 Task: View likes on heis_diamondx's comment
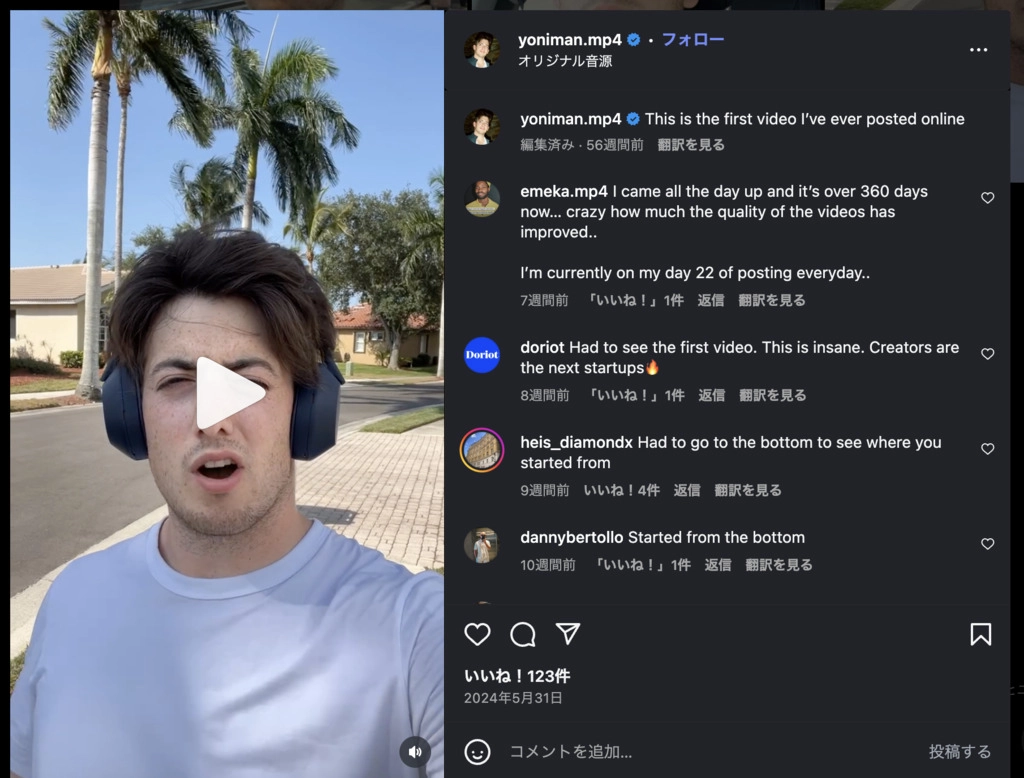pyautogui.click(x=621, y=490)
